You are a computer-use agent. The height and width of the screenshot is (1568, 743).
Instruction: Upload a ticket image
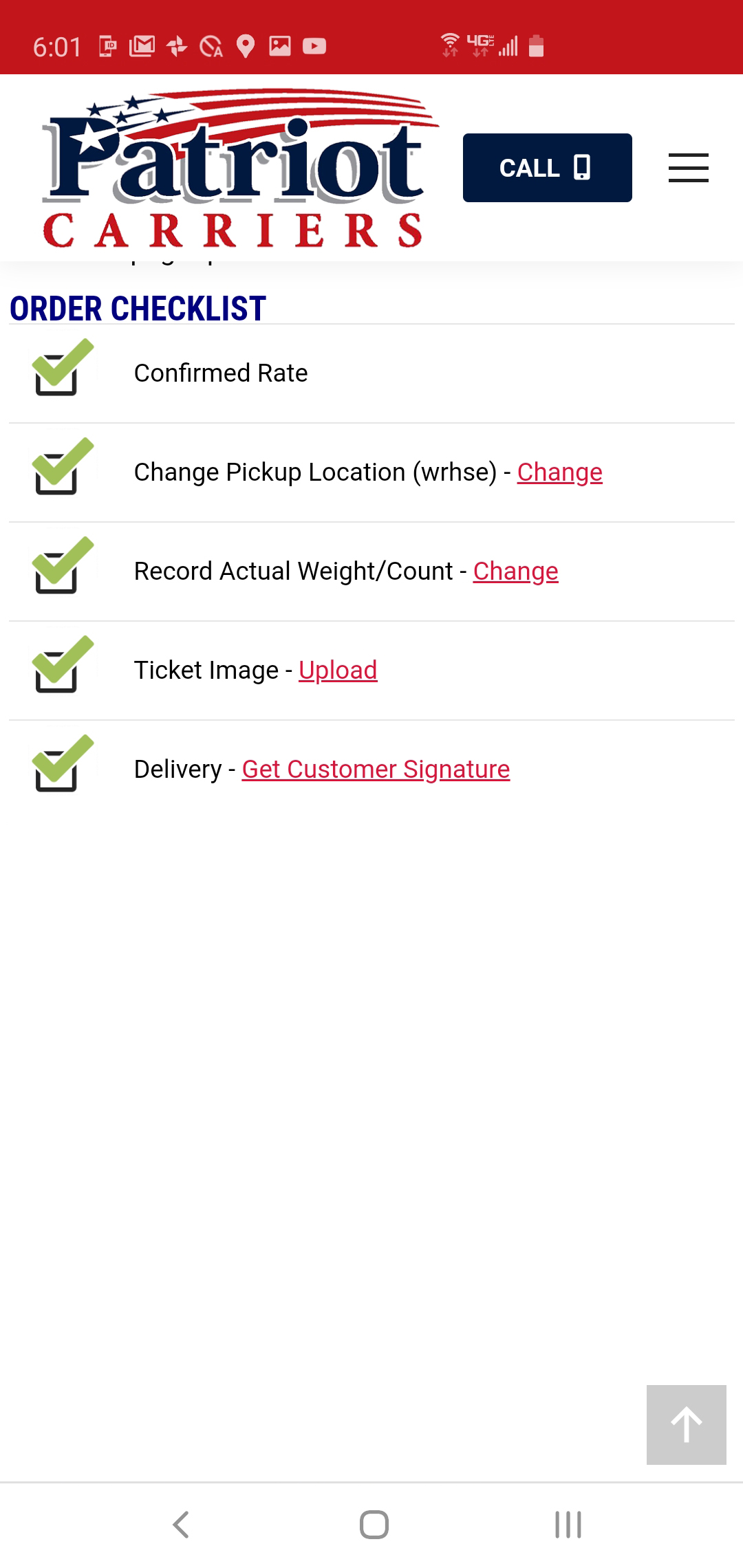338,671
